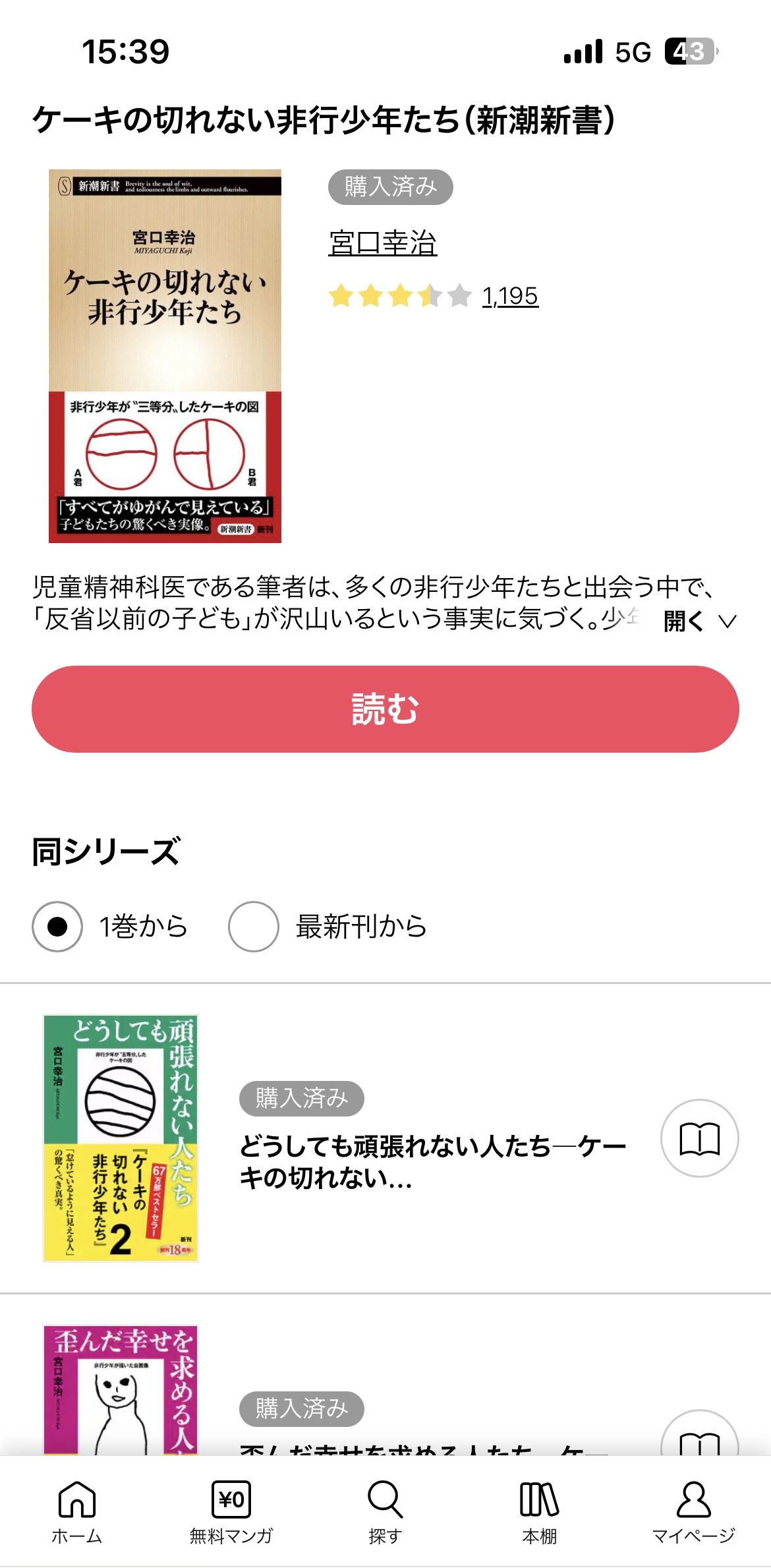The width and height of the screenshot is (771, 1568).
Task: Tap the red 読む button
Action: [x=385, y=709]
